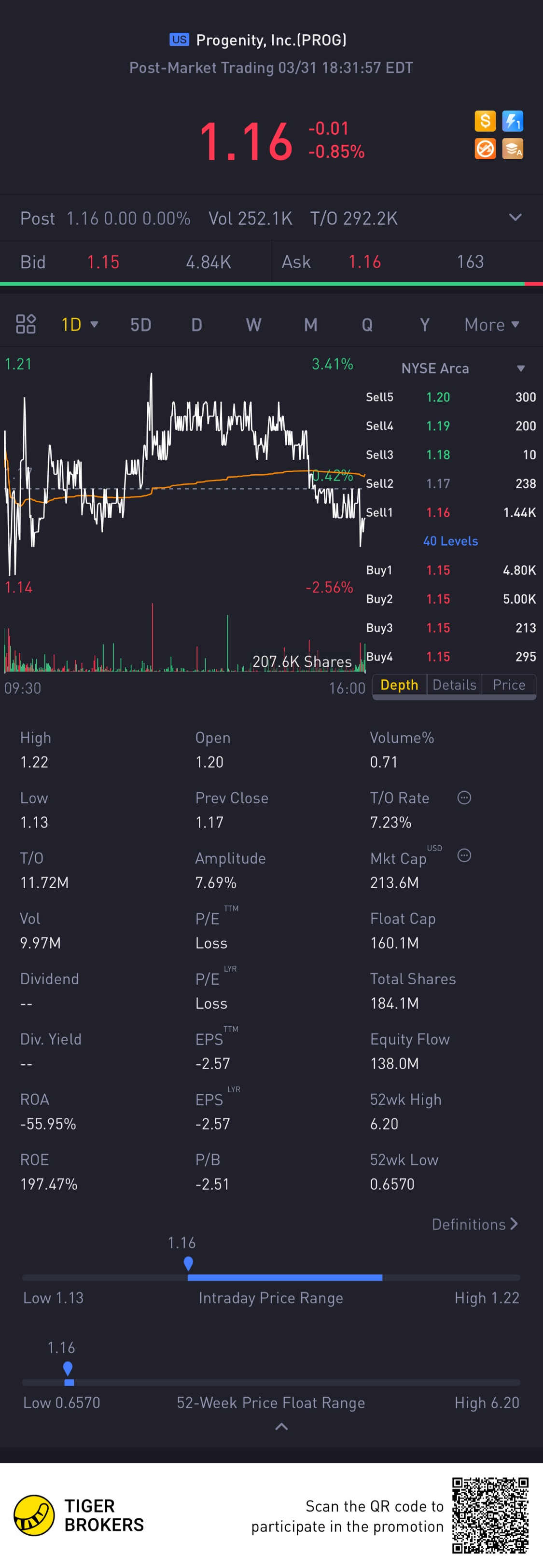The image size is (543, 1568).
Task: Switch to the Details tab
Action: (x=454, y=685)
